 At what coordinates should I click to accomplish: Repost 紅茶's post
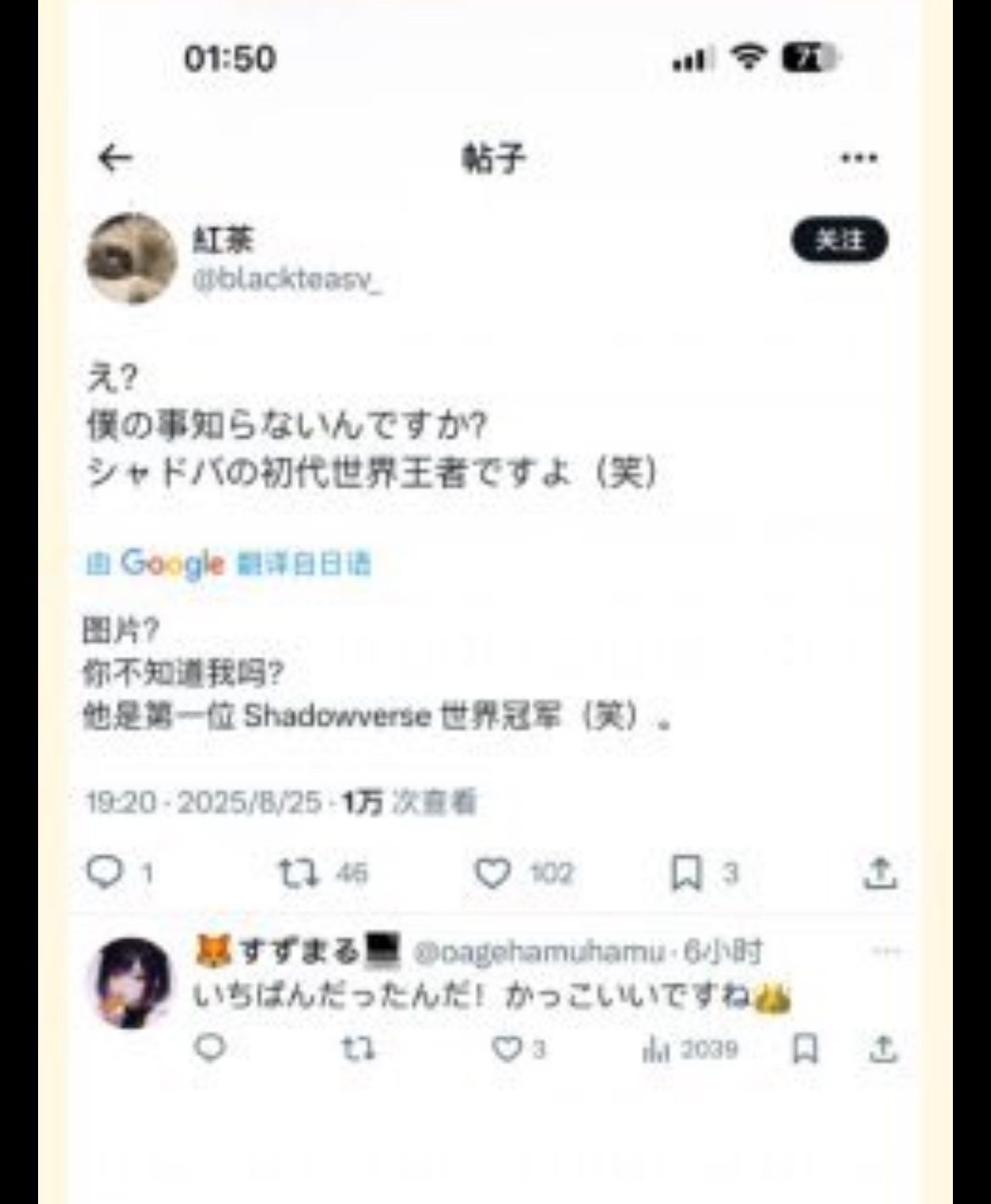pyautogui.click(x=298, y=873)
